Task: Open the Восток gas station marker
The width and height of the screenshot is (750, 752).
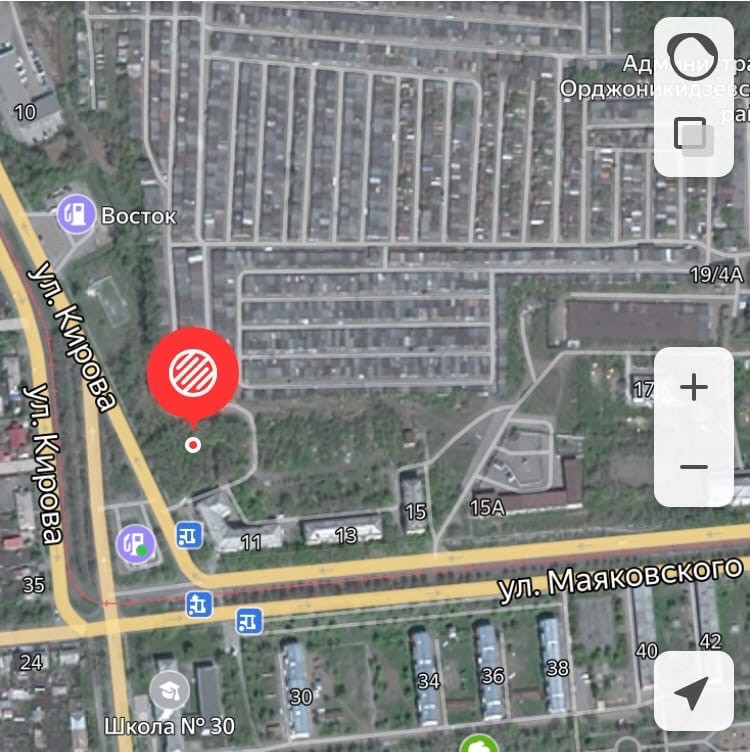Action: coord(76,215)
